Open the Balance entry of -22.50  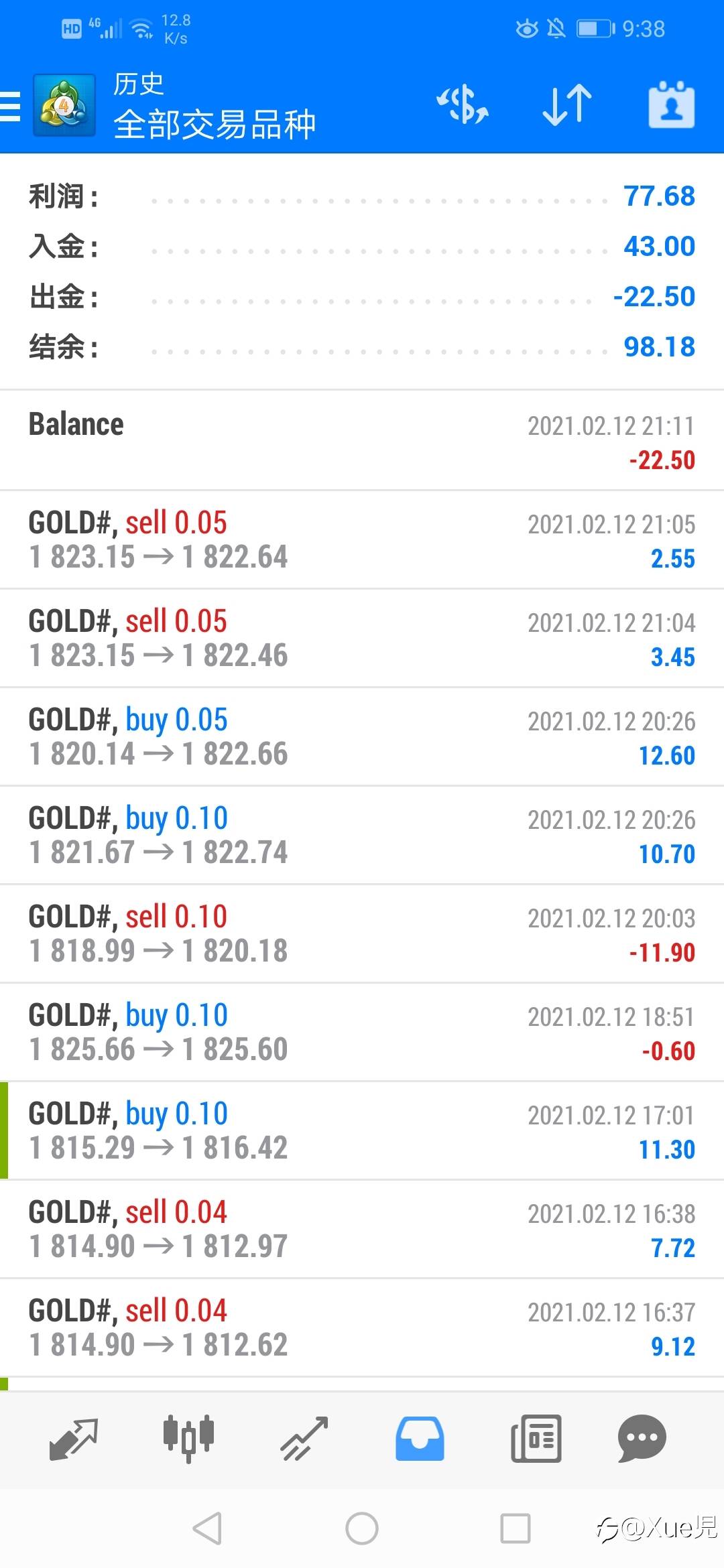click(x=362, y=441)
